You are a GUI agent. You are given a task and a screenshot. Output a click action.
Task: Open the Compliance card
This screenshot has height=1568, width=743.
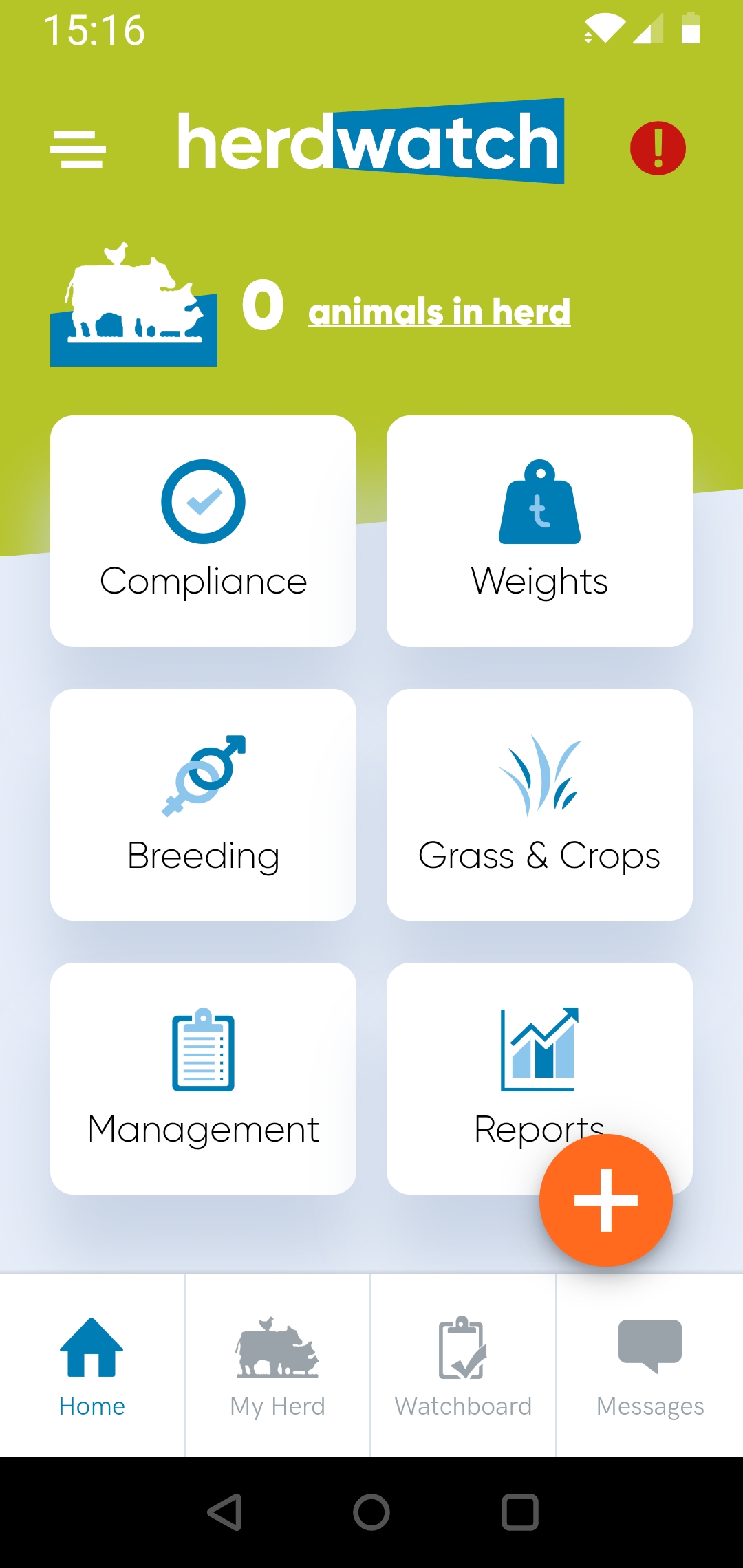point(203,531)
